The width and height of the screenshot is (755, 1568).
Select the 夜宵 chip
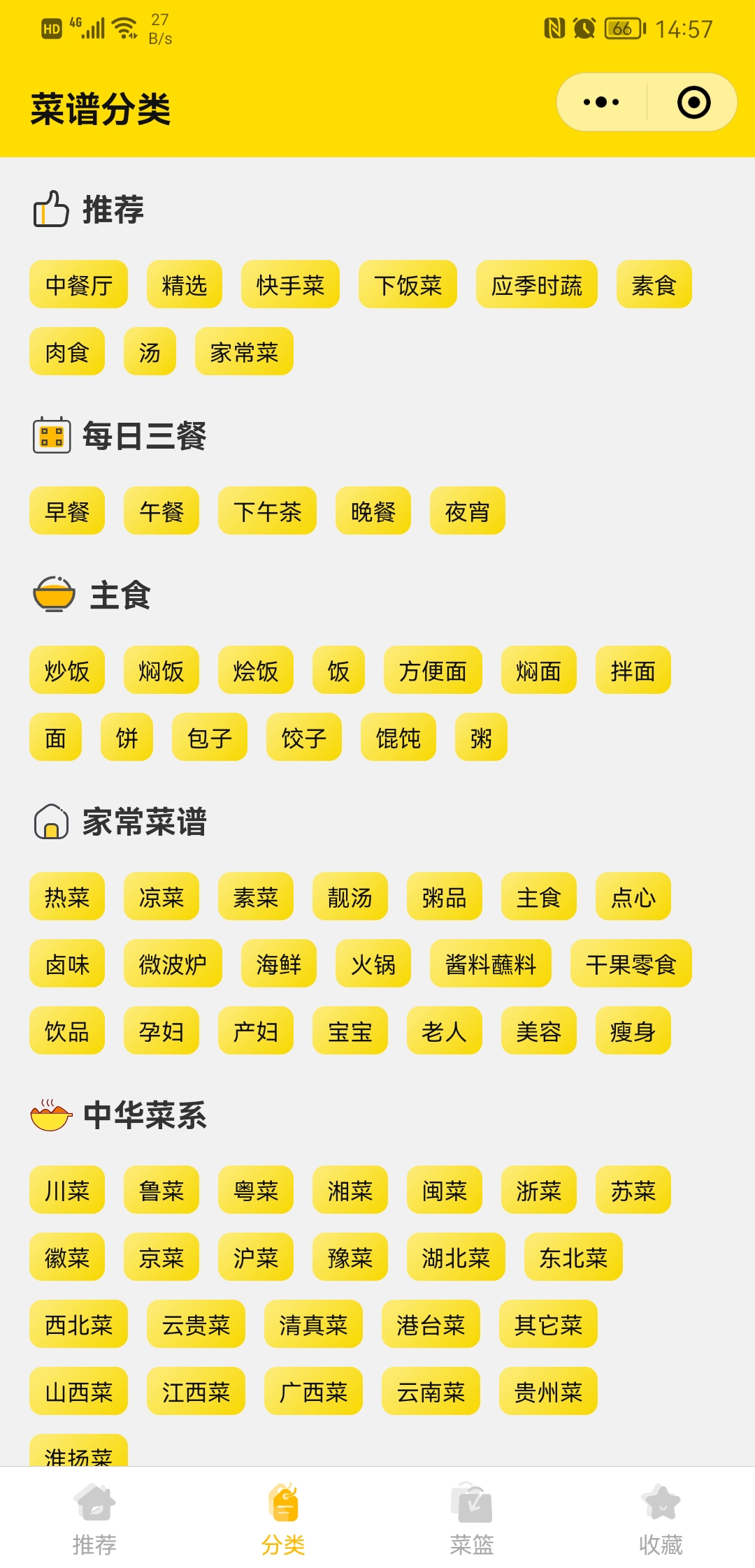pyautogui.click(x=468, y=511)
